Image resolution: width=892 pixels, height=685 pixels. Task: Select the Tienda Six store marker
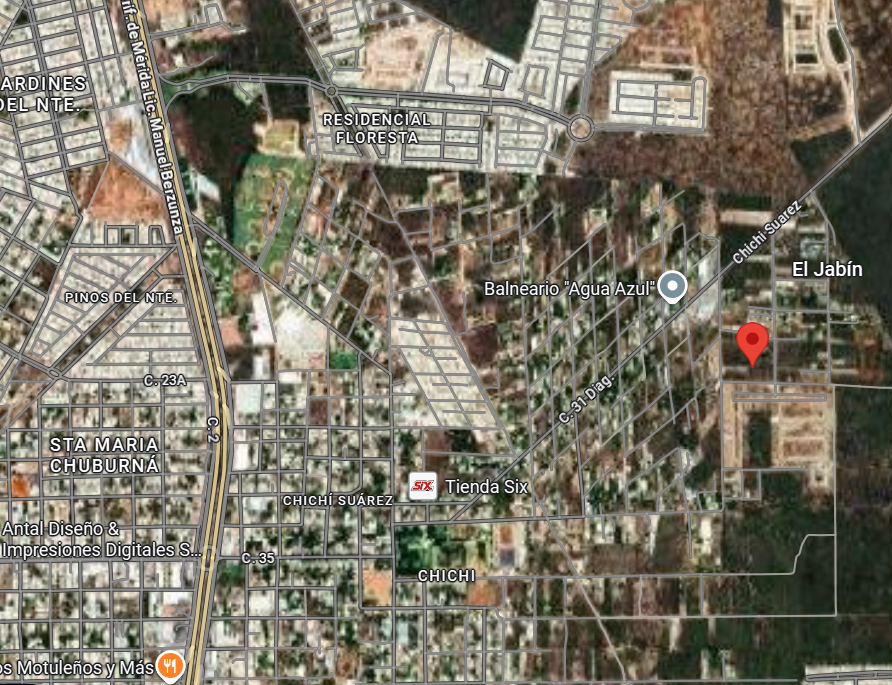424,486
